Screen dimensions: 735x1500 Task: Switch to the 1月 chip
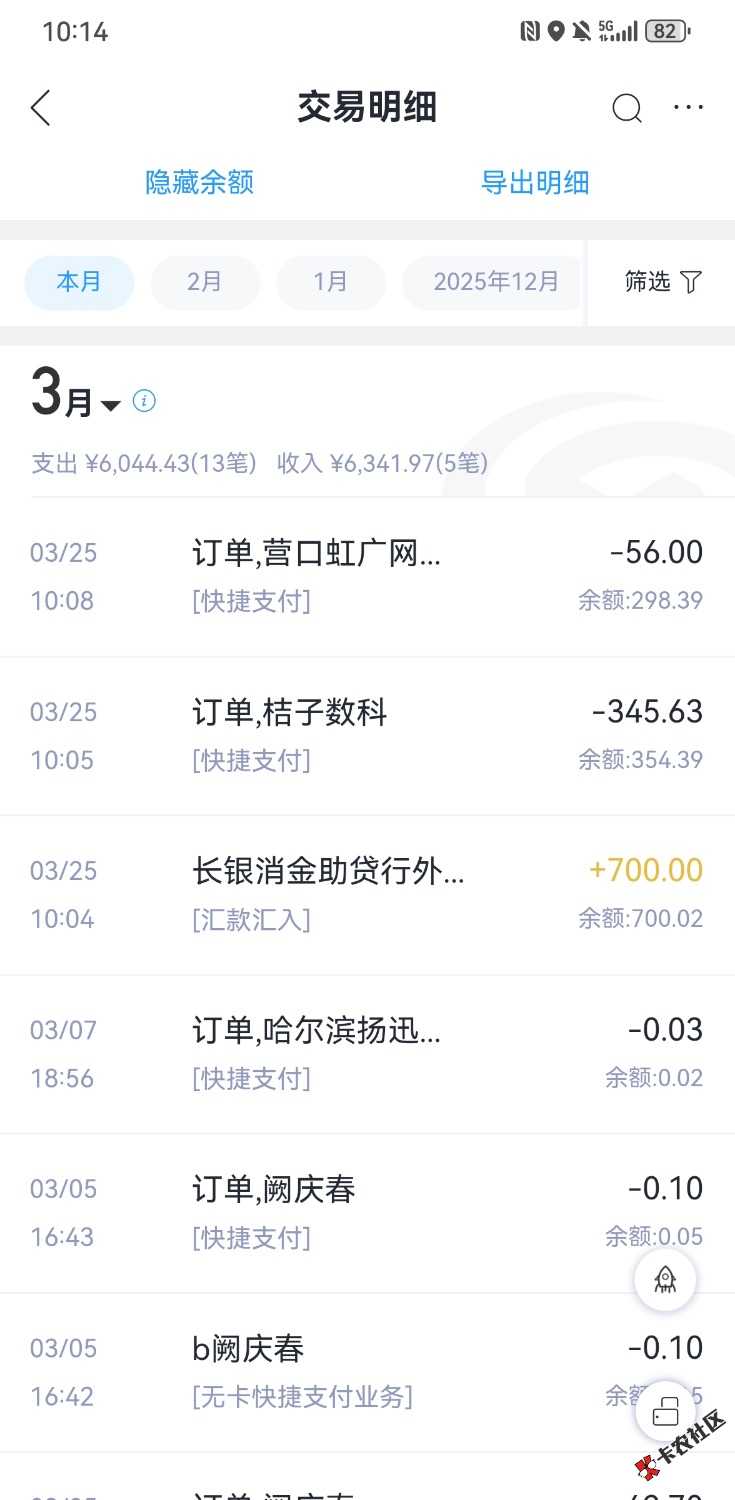[x=330, y=282]
